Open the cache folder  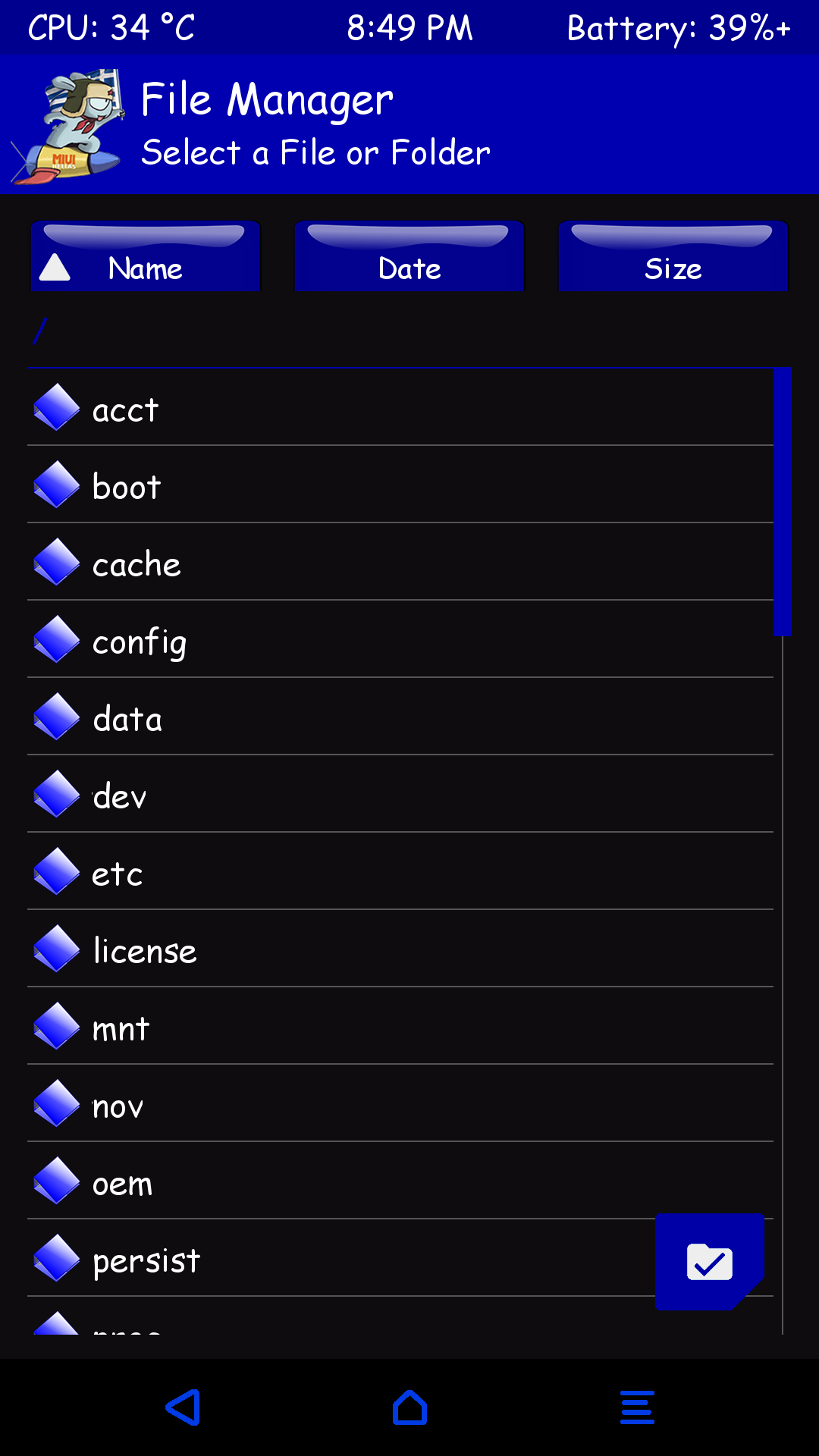click(400, 562)
